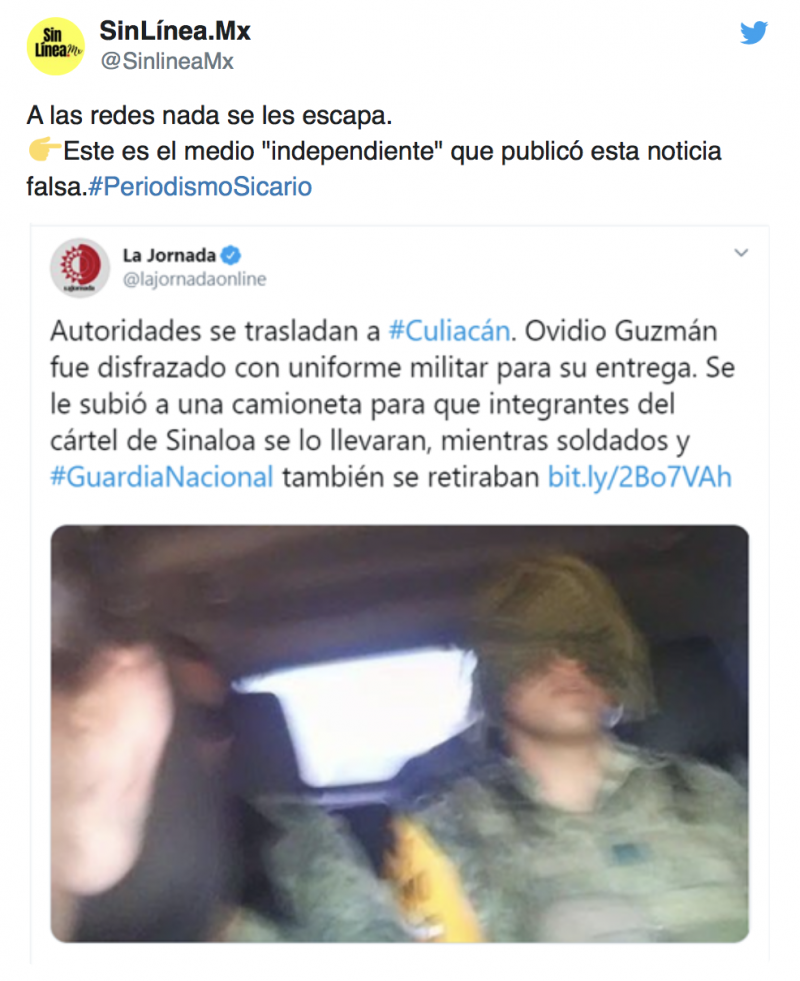Open the #Culiacán hashtag
The image size is (800, 981).
449,329
